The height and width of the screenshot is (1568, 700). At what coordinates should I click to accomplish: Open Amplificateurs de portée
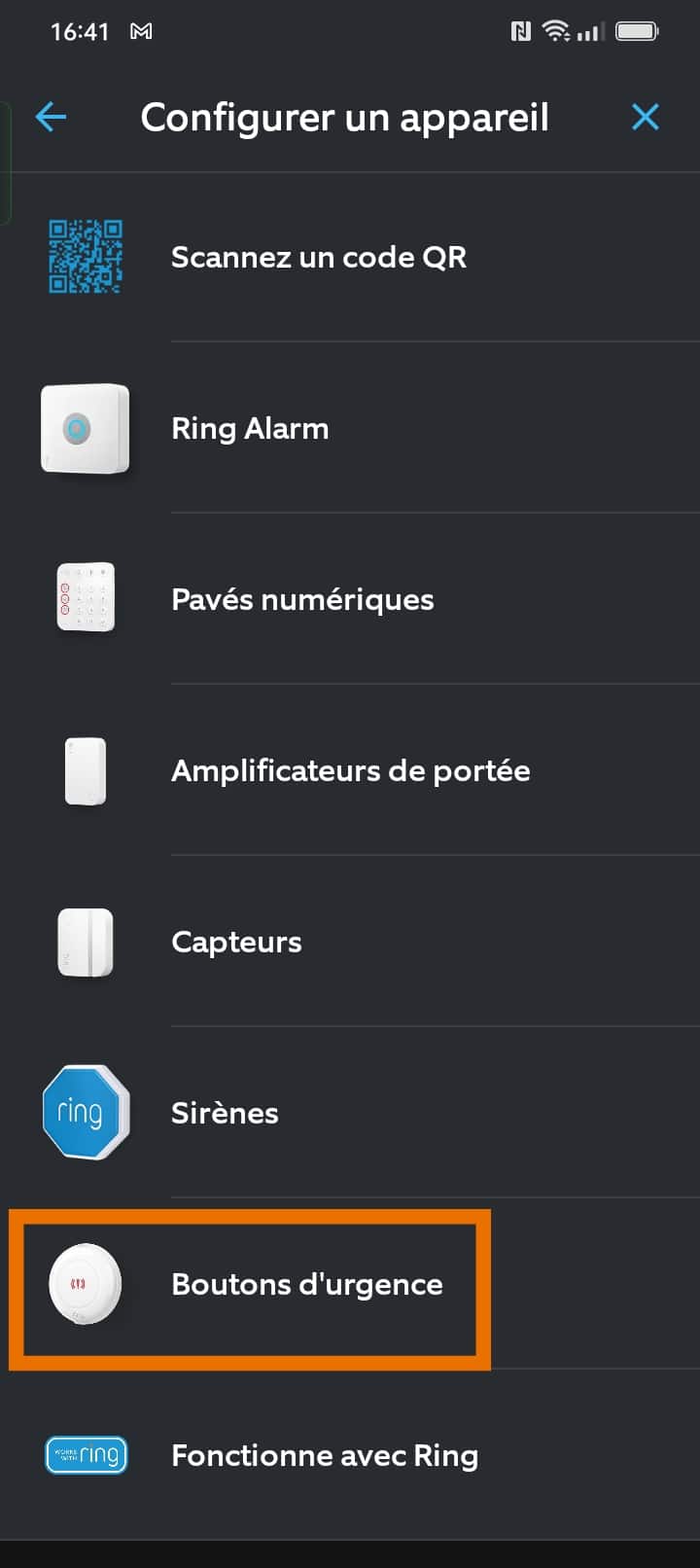(350, 771)
